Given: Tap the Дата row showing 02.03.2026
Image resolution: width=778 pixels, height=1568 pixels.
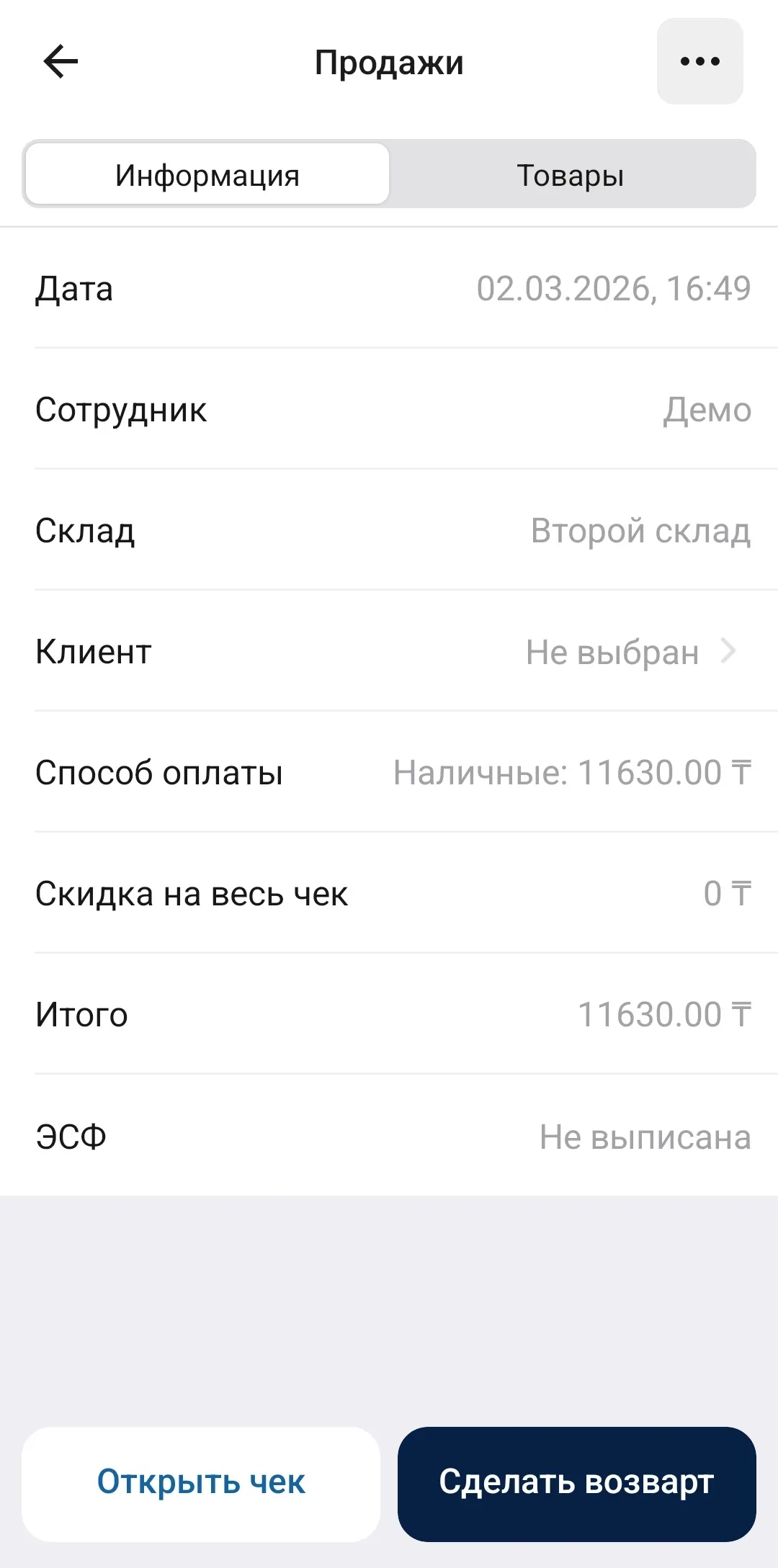Looking at the screenshot, I should coord(389,290).
